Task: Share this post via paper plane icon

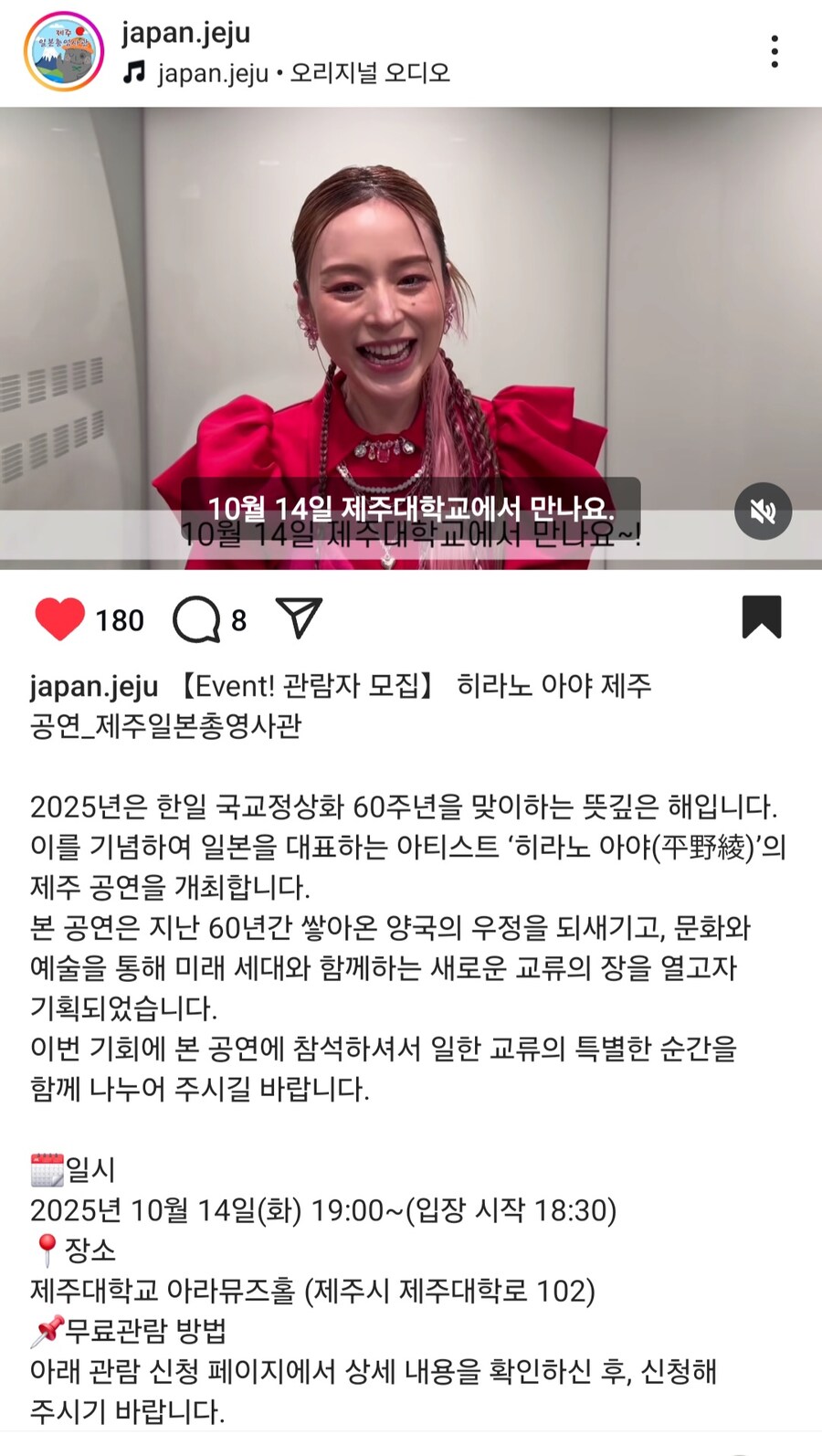Action: click(x=300, y=618)
